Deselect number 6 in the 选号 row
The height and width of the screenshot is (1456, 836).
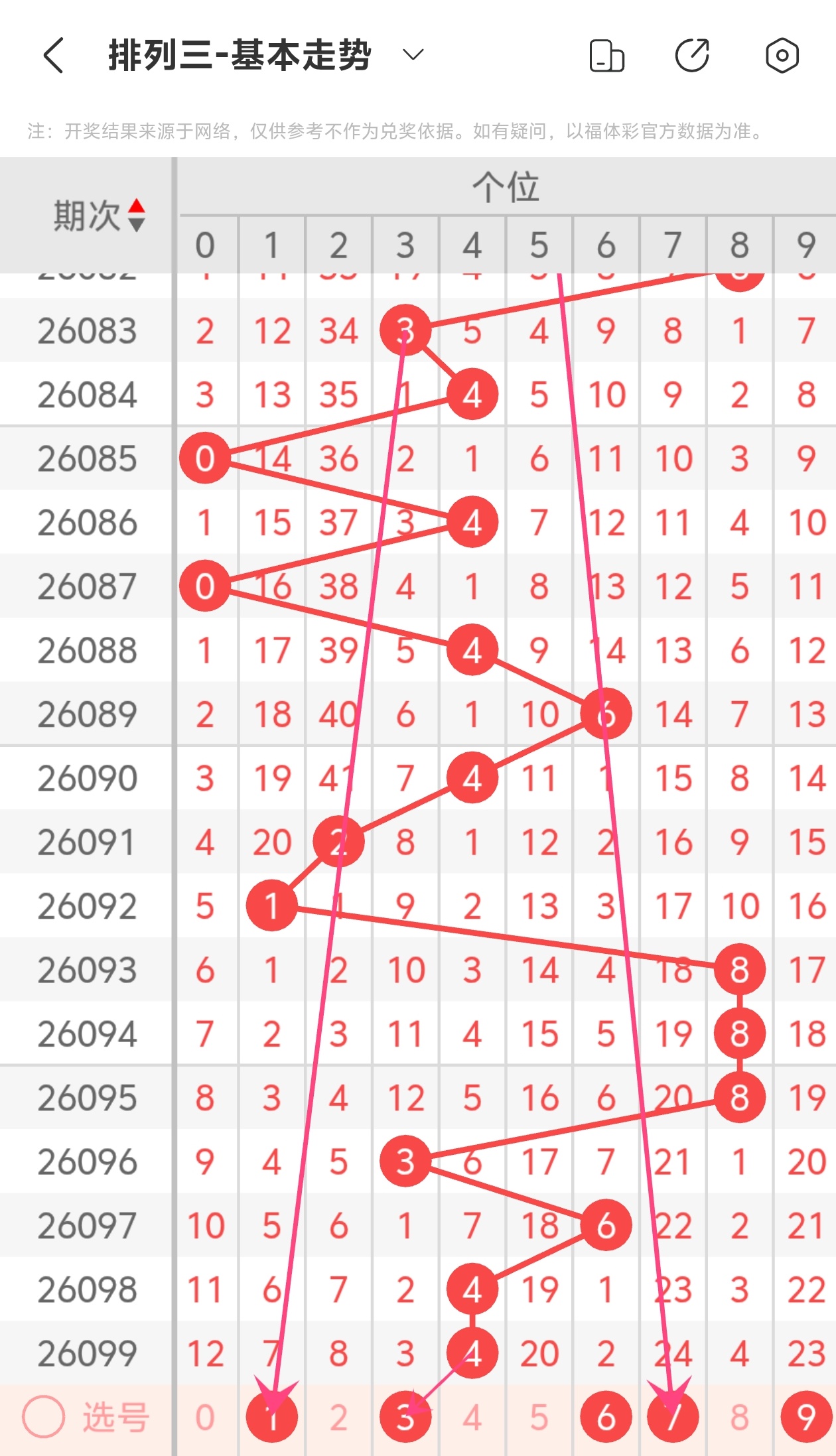point(606,1418)
